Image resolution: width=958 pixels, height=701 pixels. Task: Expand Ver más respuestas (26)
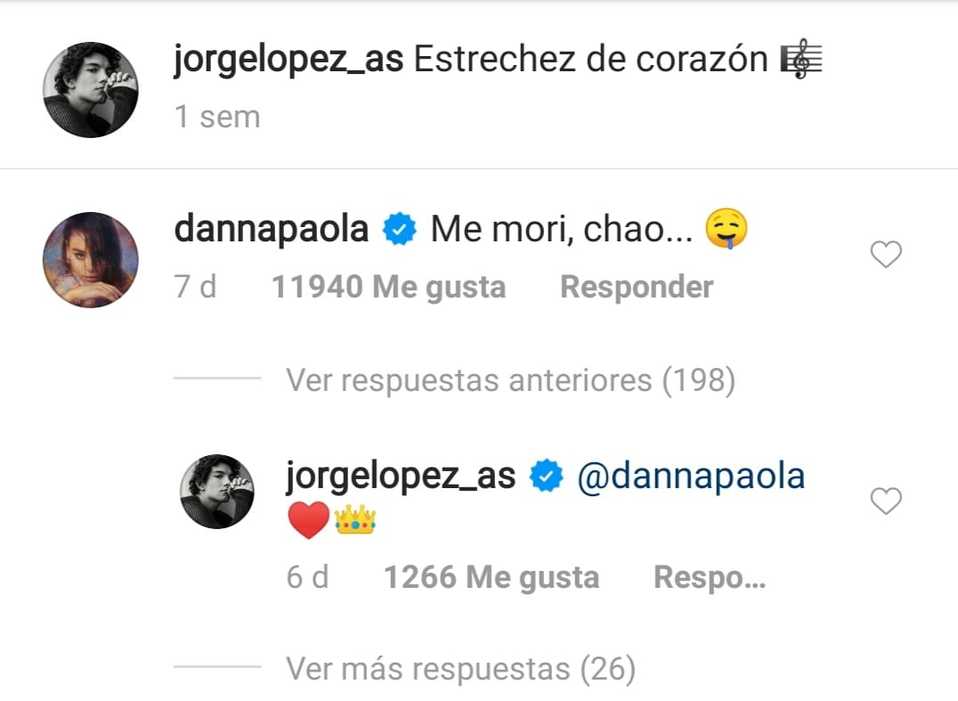click(460, 667)
